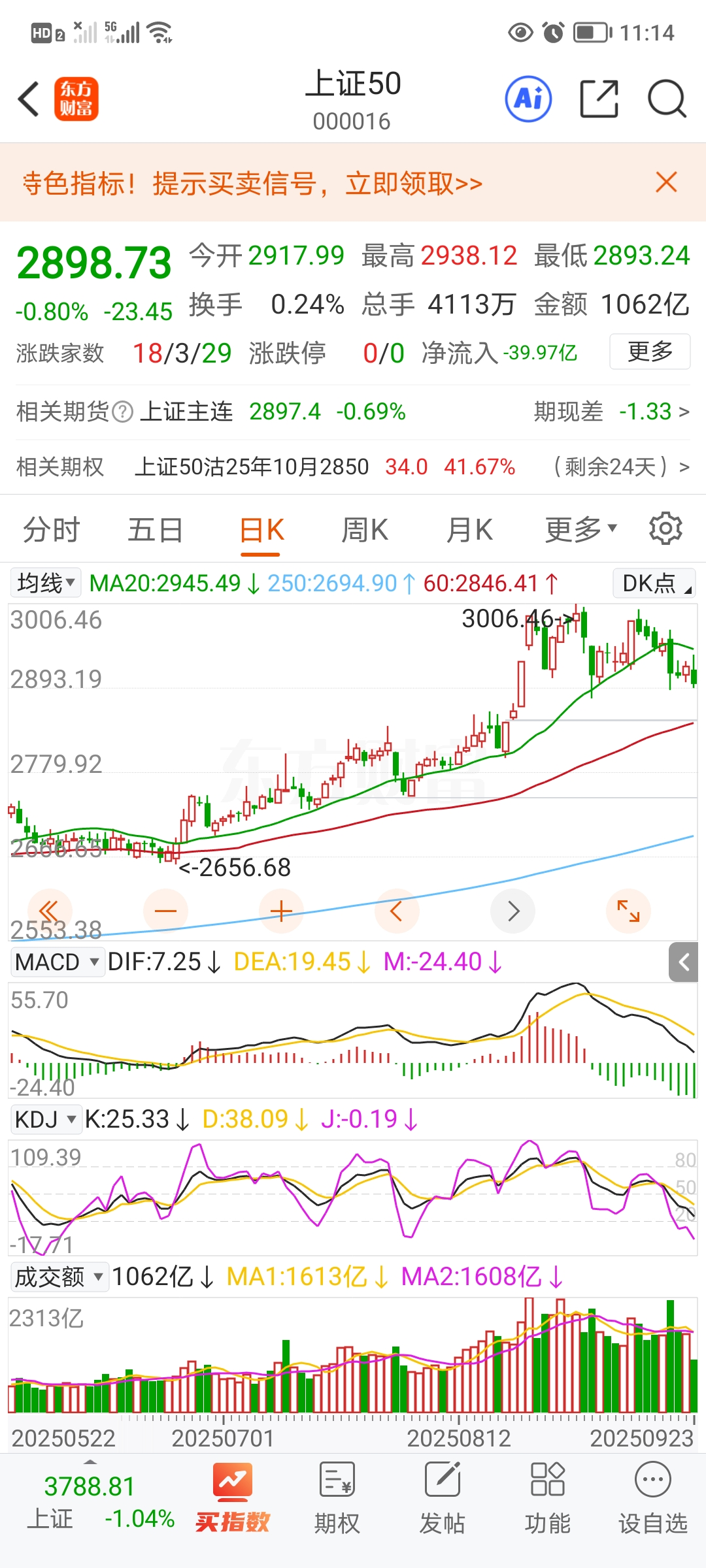Switch to the 分时 chart tab
The height and width of the screenshot is (1568, 706).
click(x=51, y=530)
